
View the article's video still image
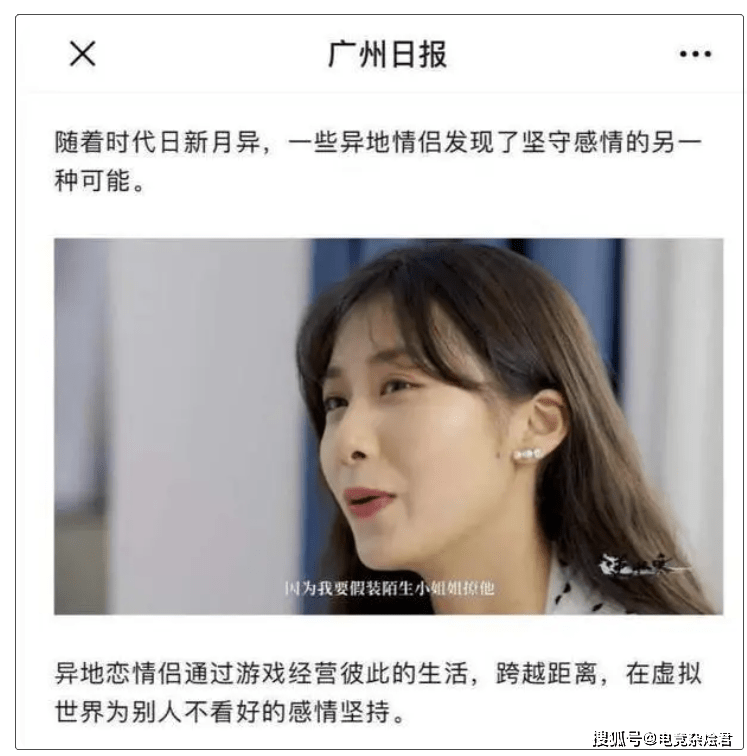[x=388, y=426]
